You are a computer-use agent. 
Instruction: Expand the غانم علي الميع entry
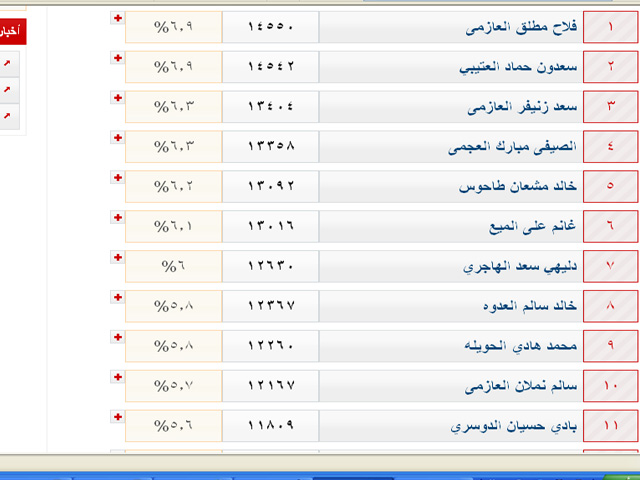(x=117, y=218)
